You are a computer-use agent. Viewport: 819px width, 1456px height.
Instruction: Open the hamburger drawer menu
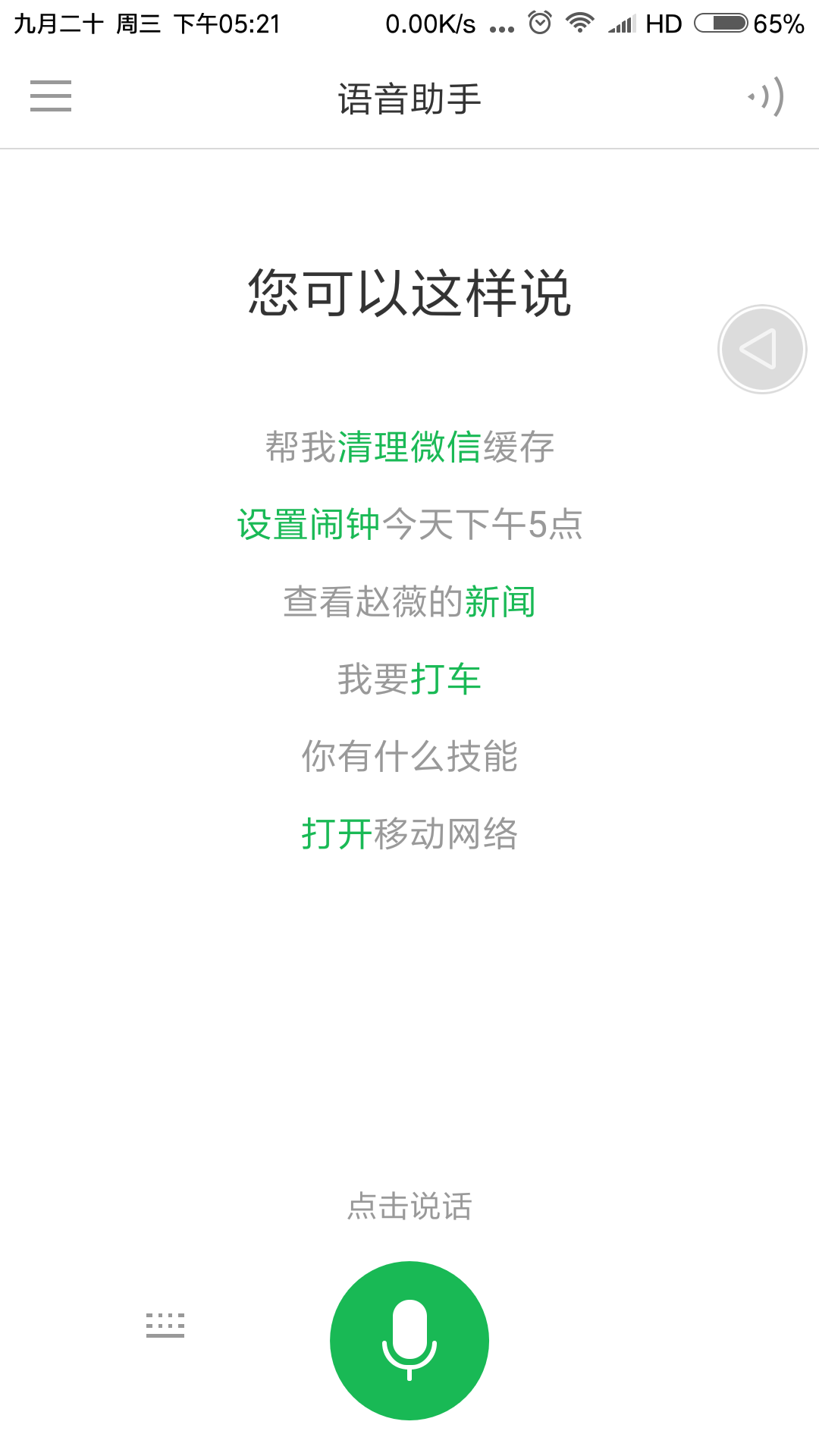(51, 96)
